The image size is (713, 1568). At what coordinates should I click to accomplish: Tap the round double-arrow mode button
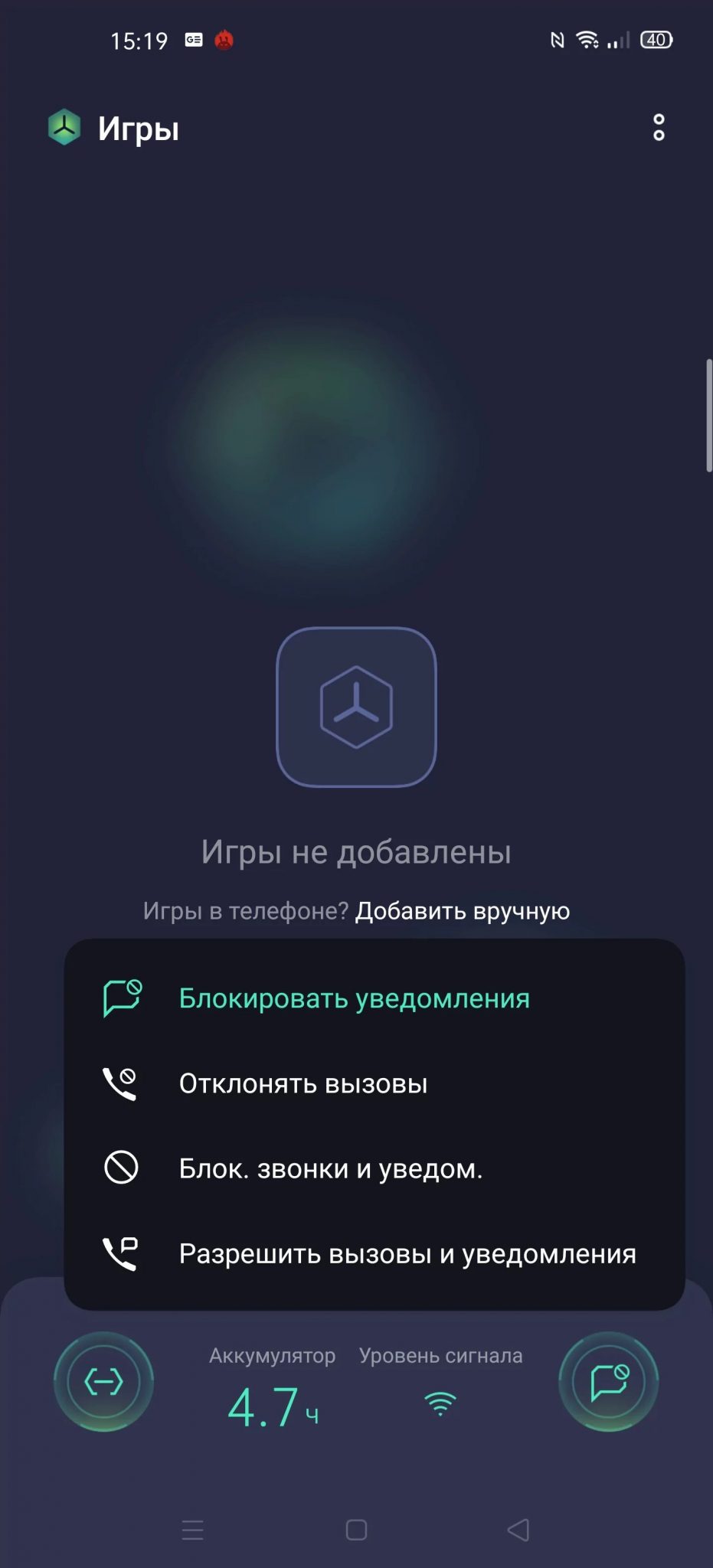(103, 1382)
